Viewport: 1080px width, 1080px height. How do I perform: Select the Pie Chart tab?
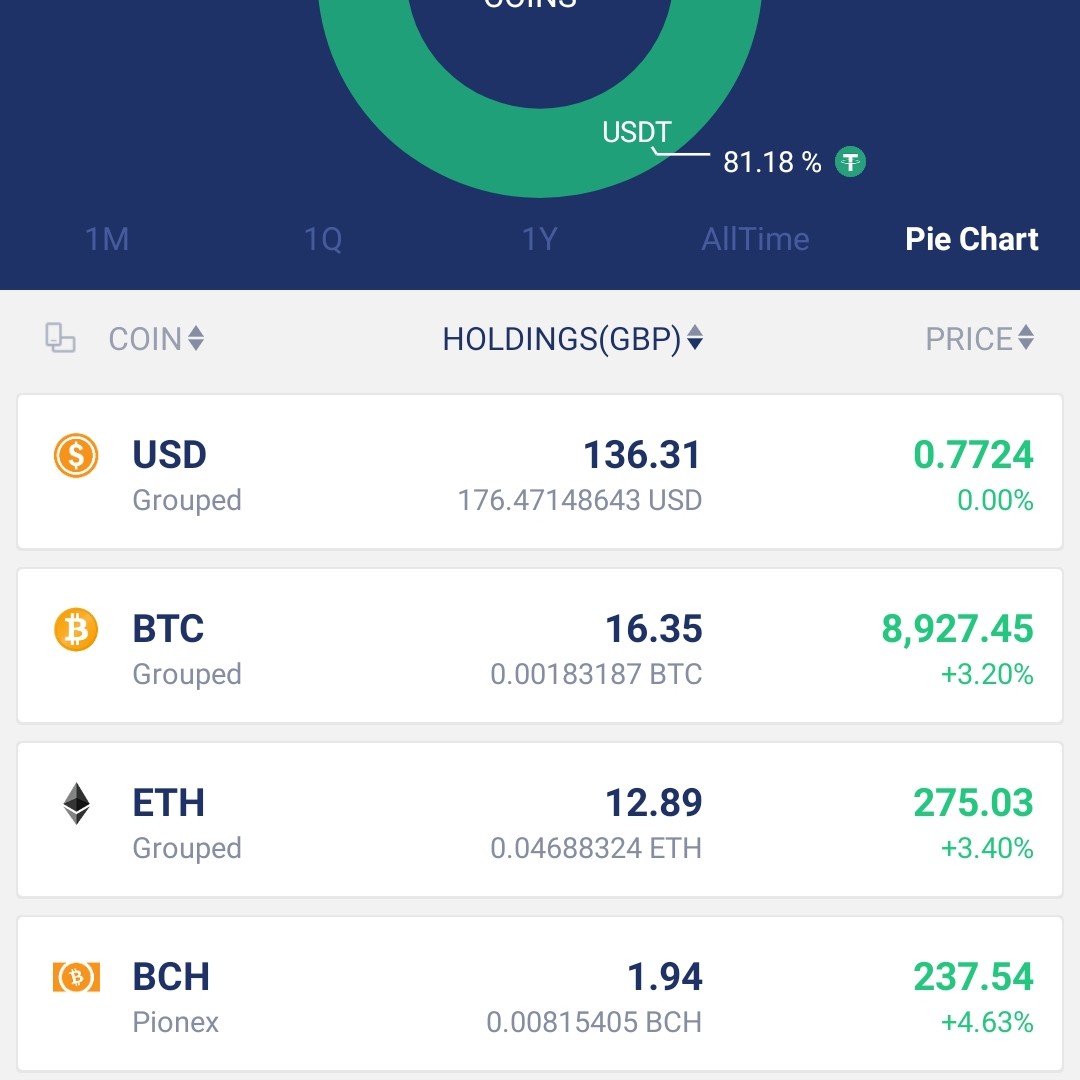pyautogui.click(x=971, y=239)
